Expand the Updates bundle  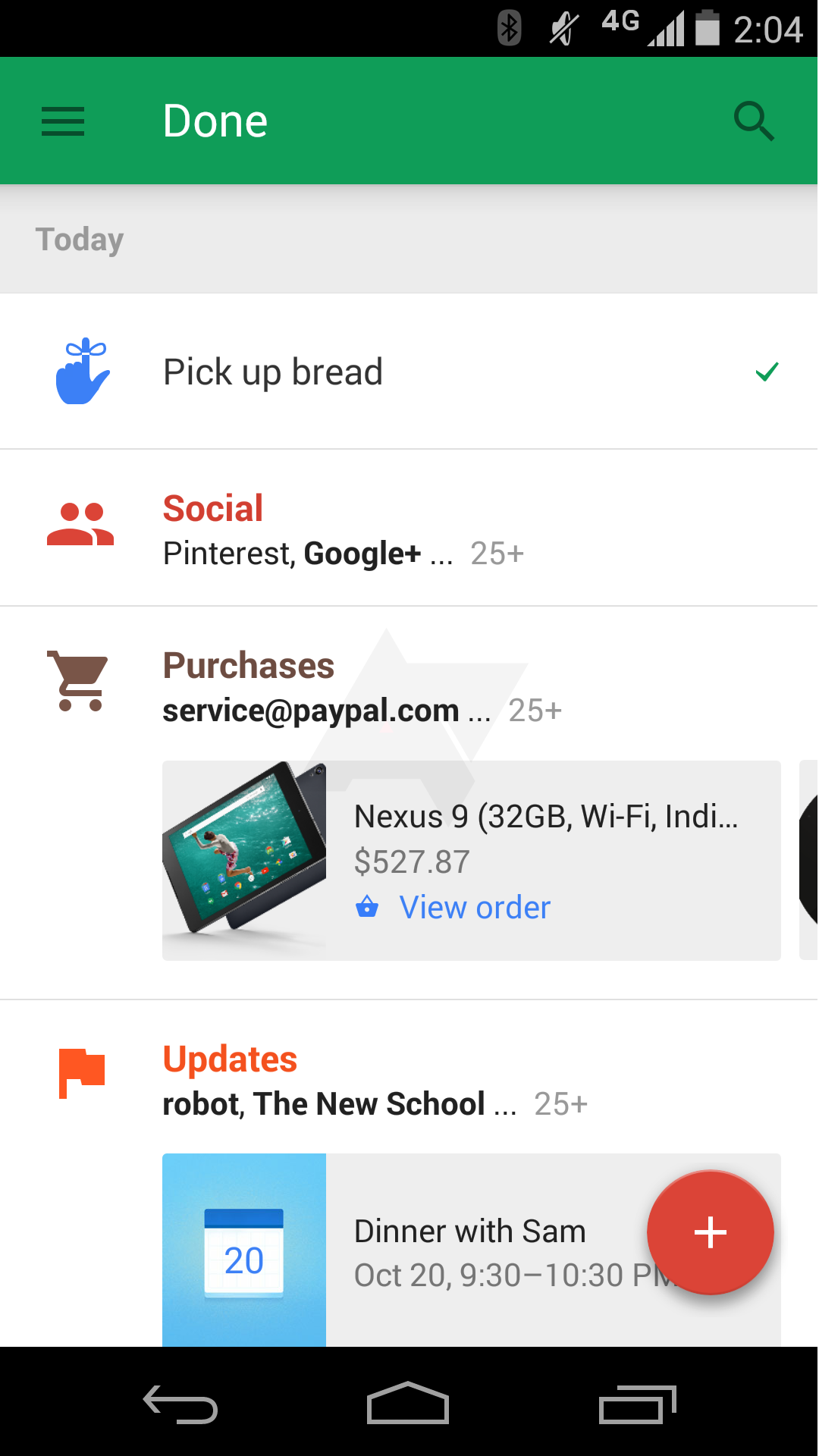pyautogui.click(x=409, y=1080)
